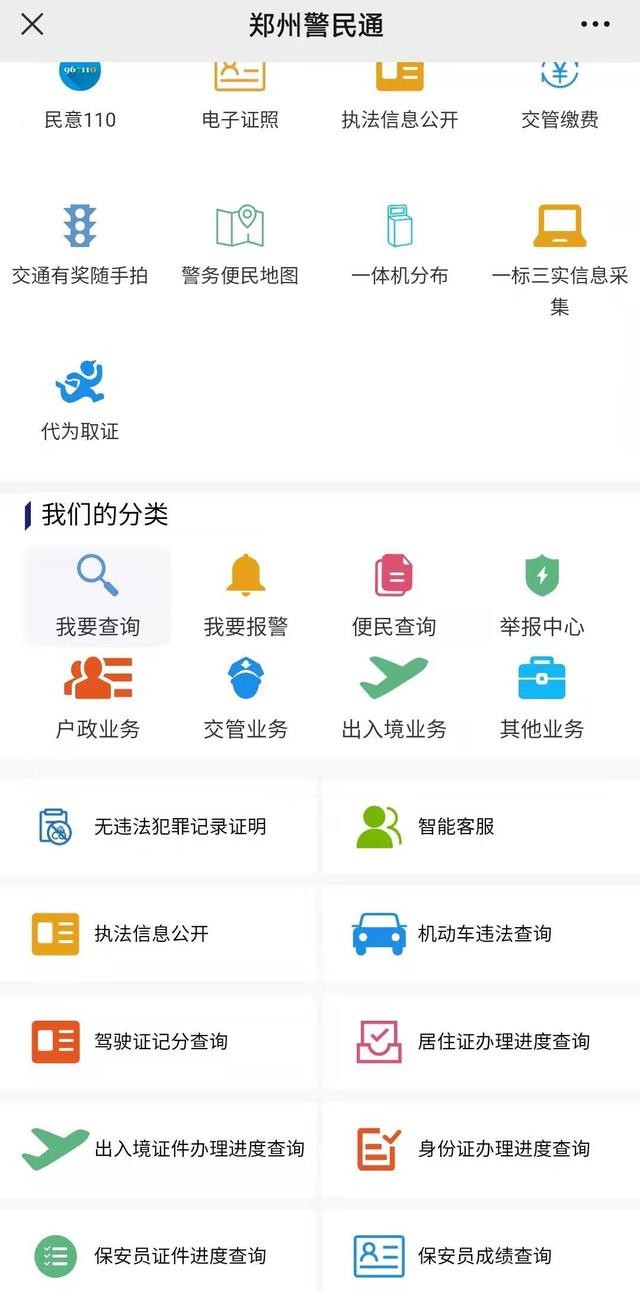Check 居住证办理进度查询
Viewport: 640px width, 1292px height.
click(x=480, y=1041)
